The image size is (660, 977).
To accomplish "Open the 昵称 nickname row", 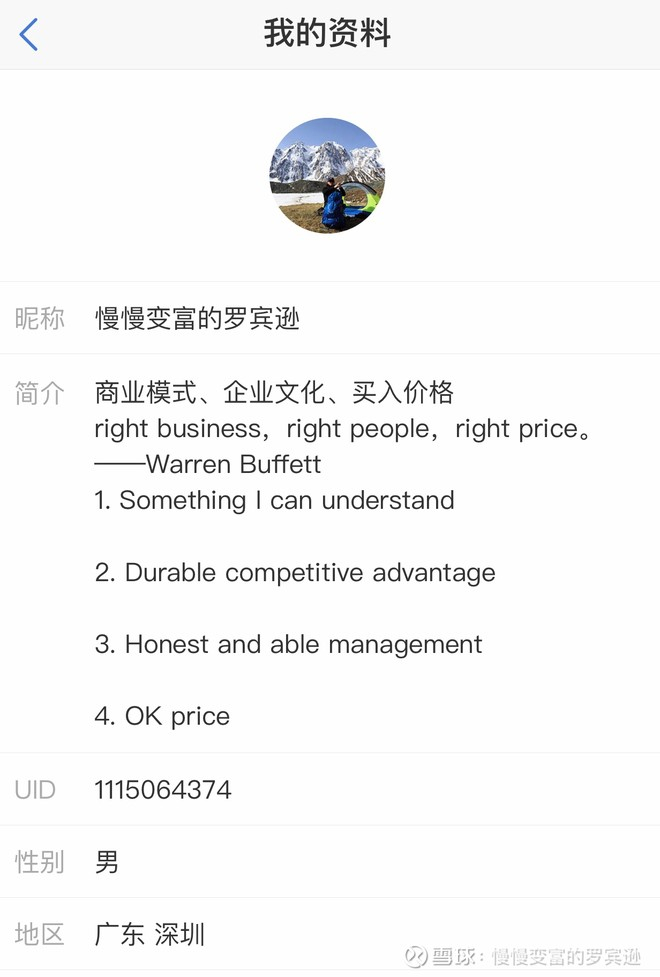I will (330, 318).
